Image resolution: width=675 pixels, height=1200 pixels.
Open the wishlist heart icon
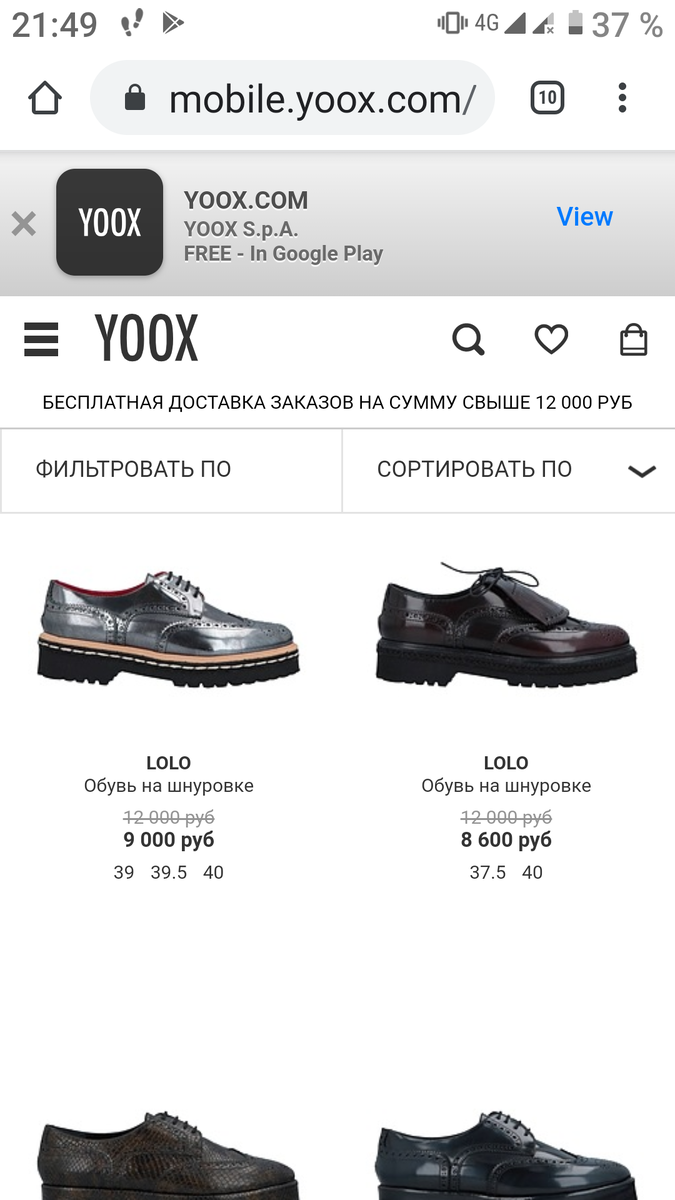tap(551, 340)
